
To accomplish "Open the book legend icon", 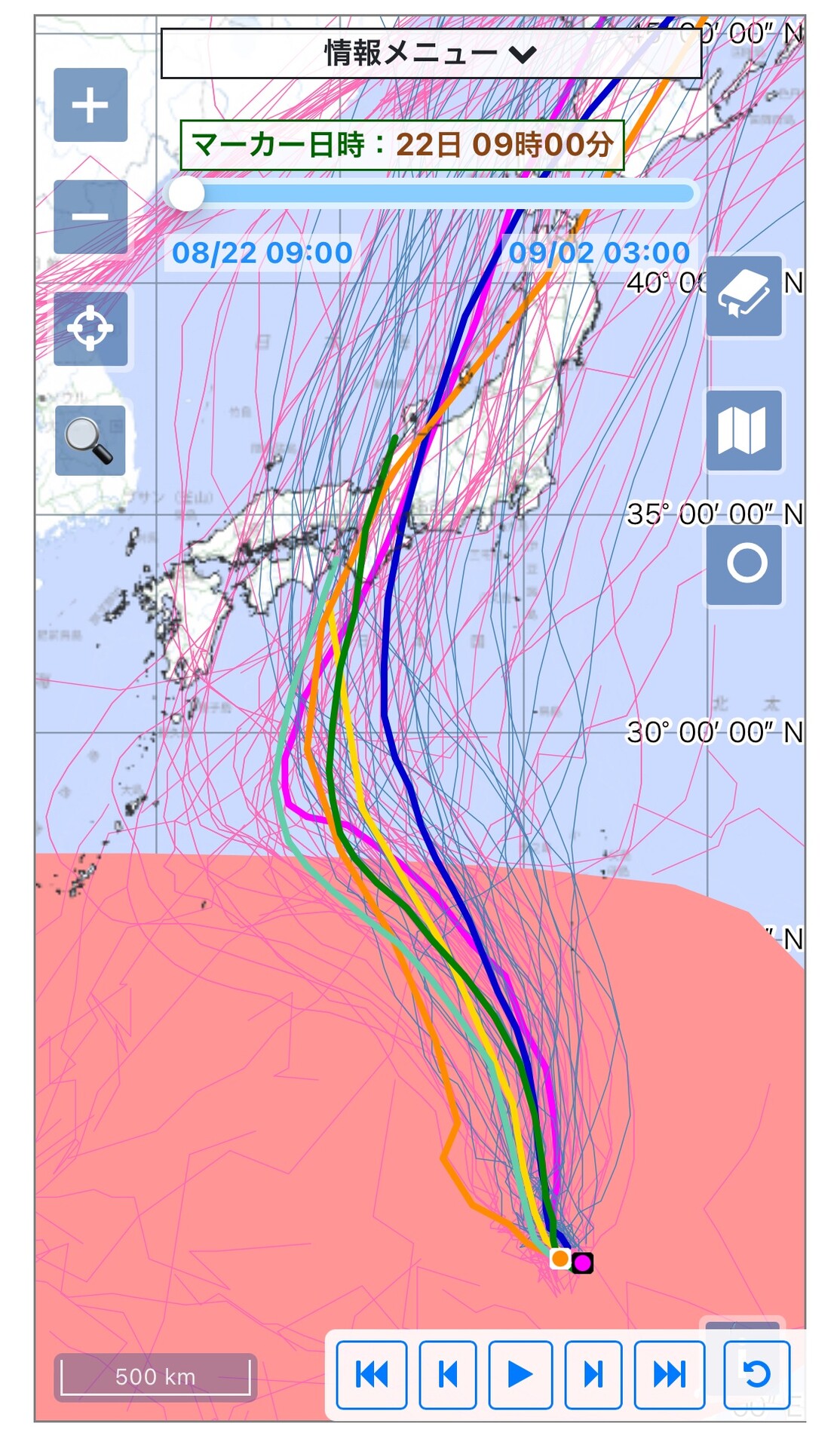I will click(743, 296).
